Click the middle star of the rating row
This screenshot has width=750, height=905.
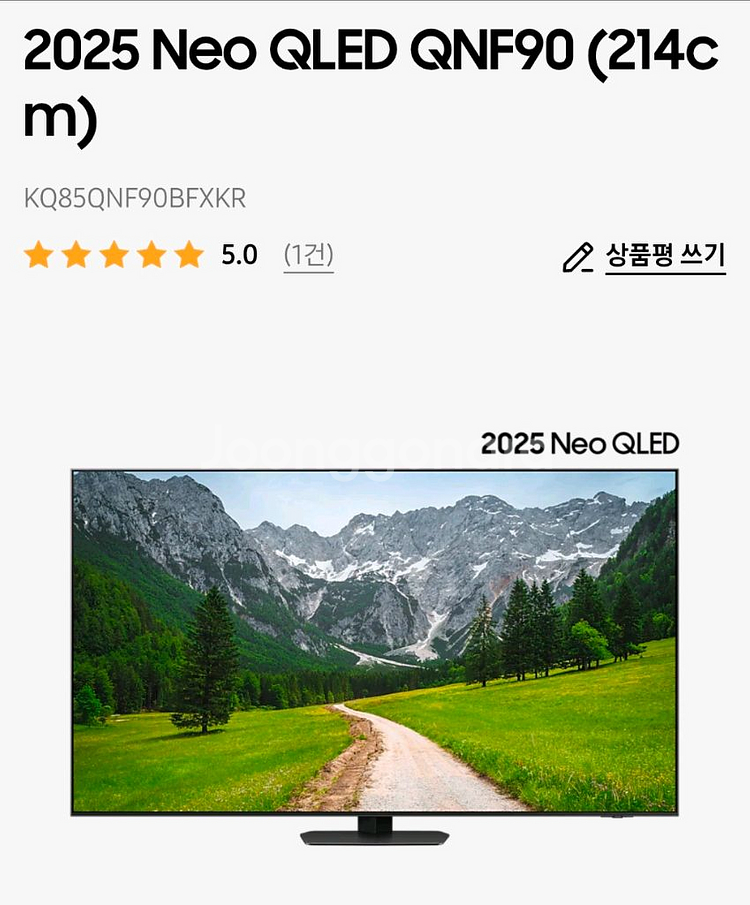[x=112, y=255]
